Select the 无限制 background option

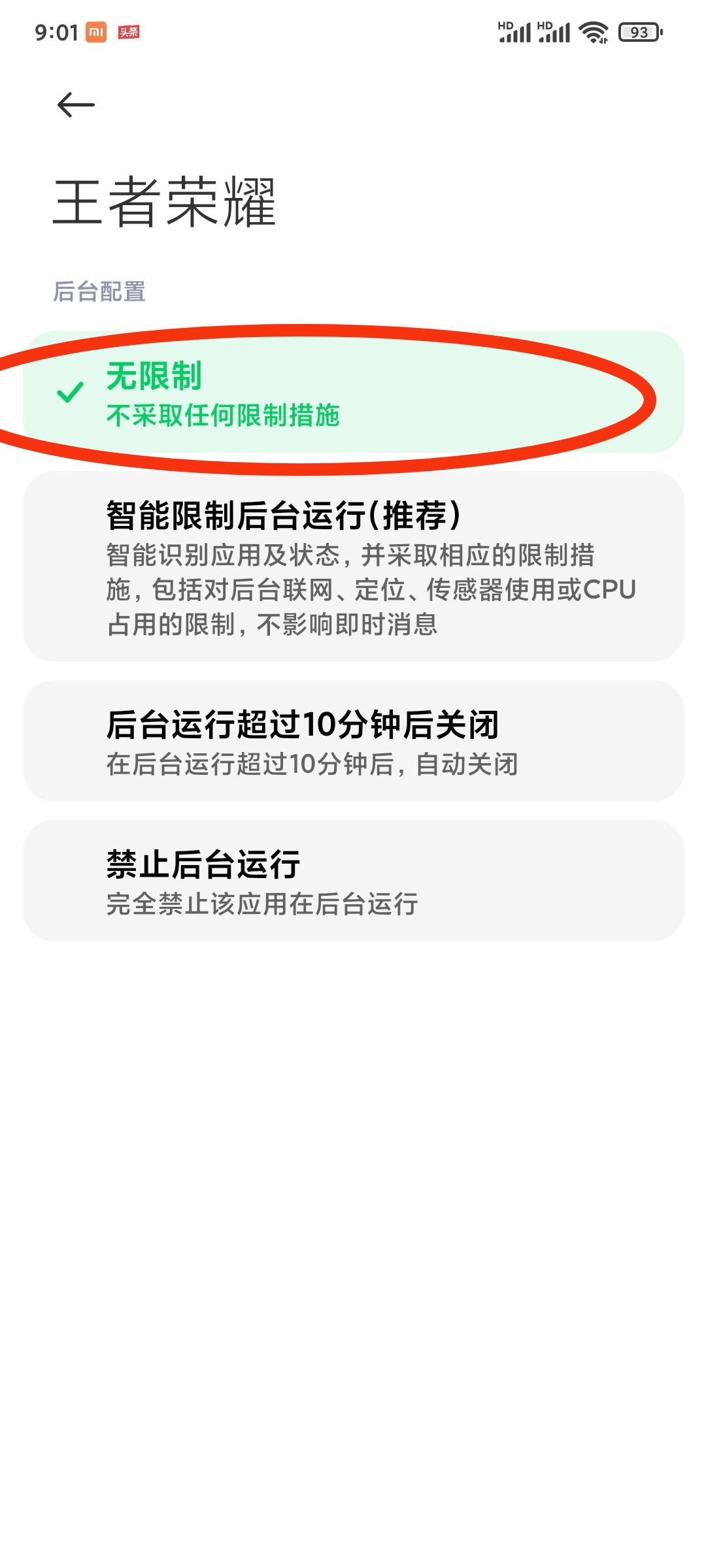[353, 392]
